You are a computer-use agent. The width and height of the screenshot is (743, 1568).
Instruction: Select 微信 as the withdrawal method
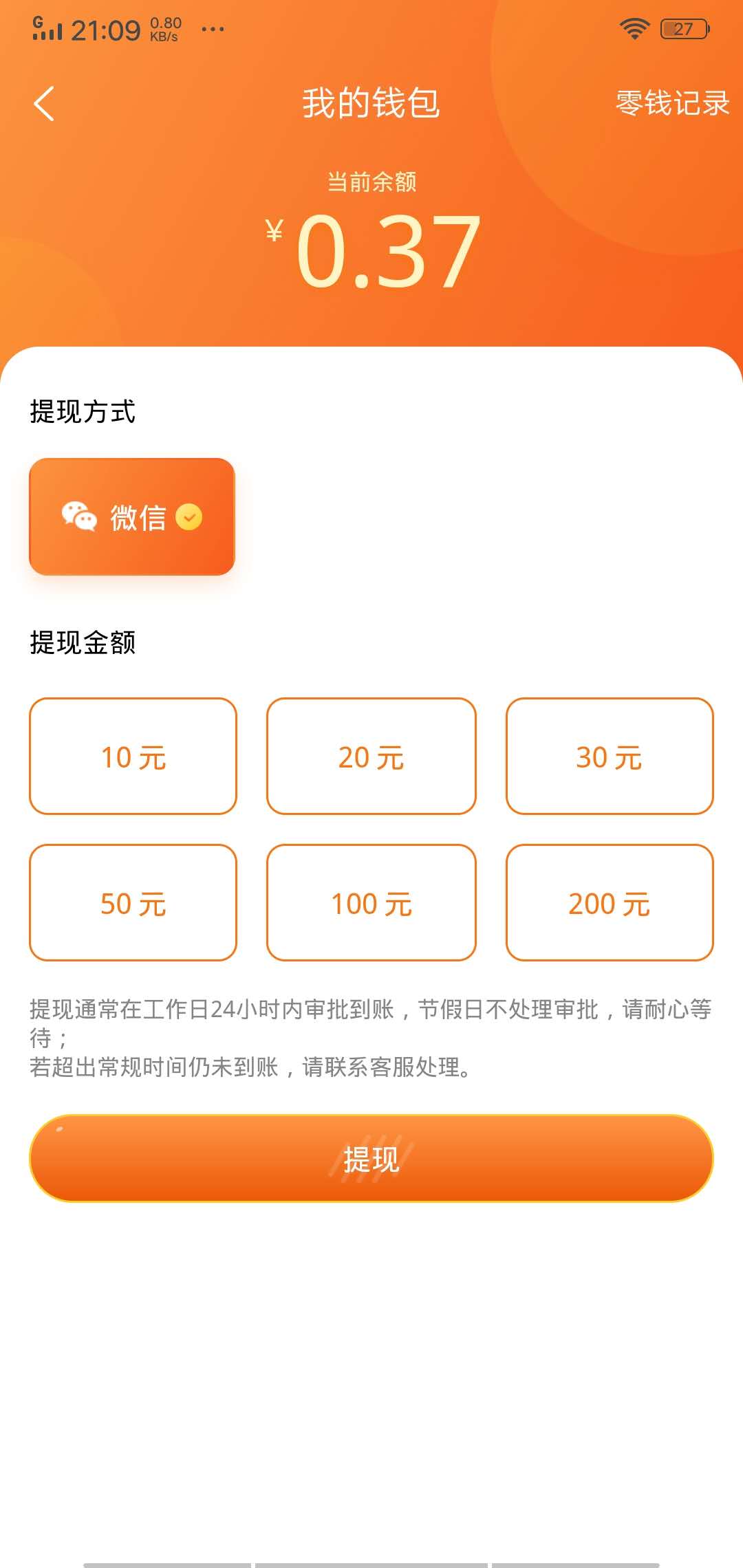pos(132,516)
